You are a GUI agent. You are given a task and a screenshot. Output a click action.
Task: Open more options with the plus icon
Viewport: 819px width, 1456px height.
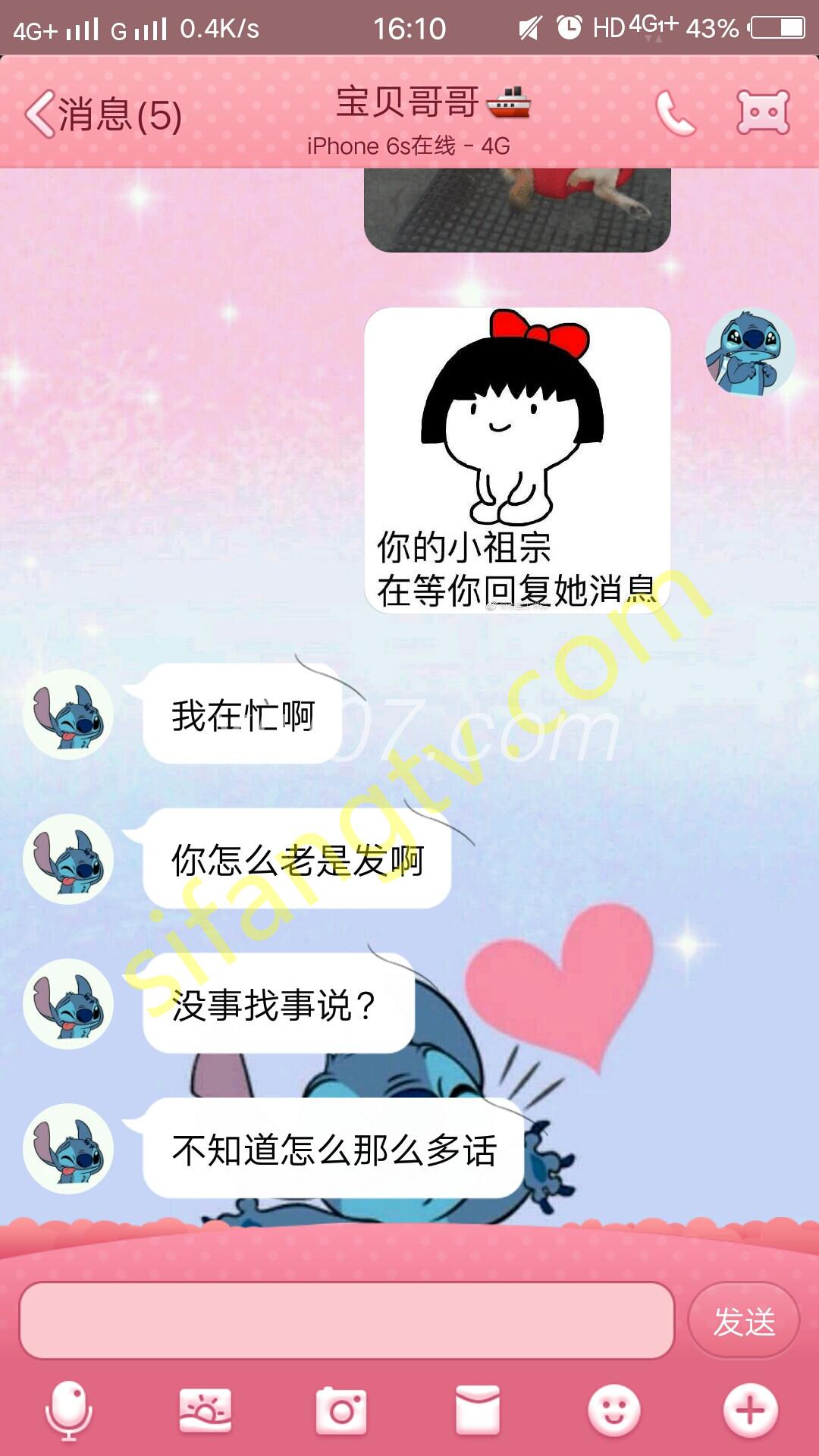750,1411
